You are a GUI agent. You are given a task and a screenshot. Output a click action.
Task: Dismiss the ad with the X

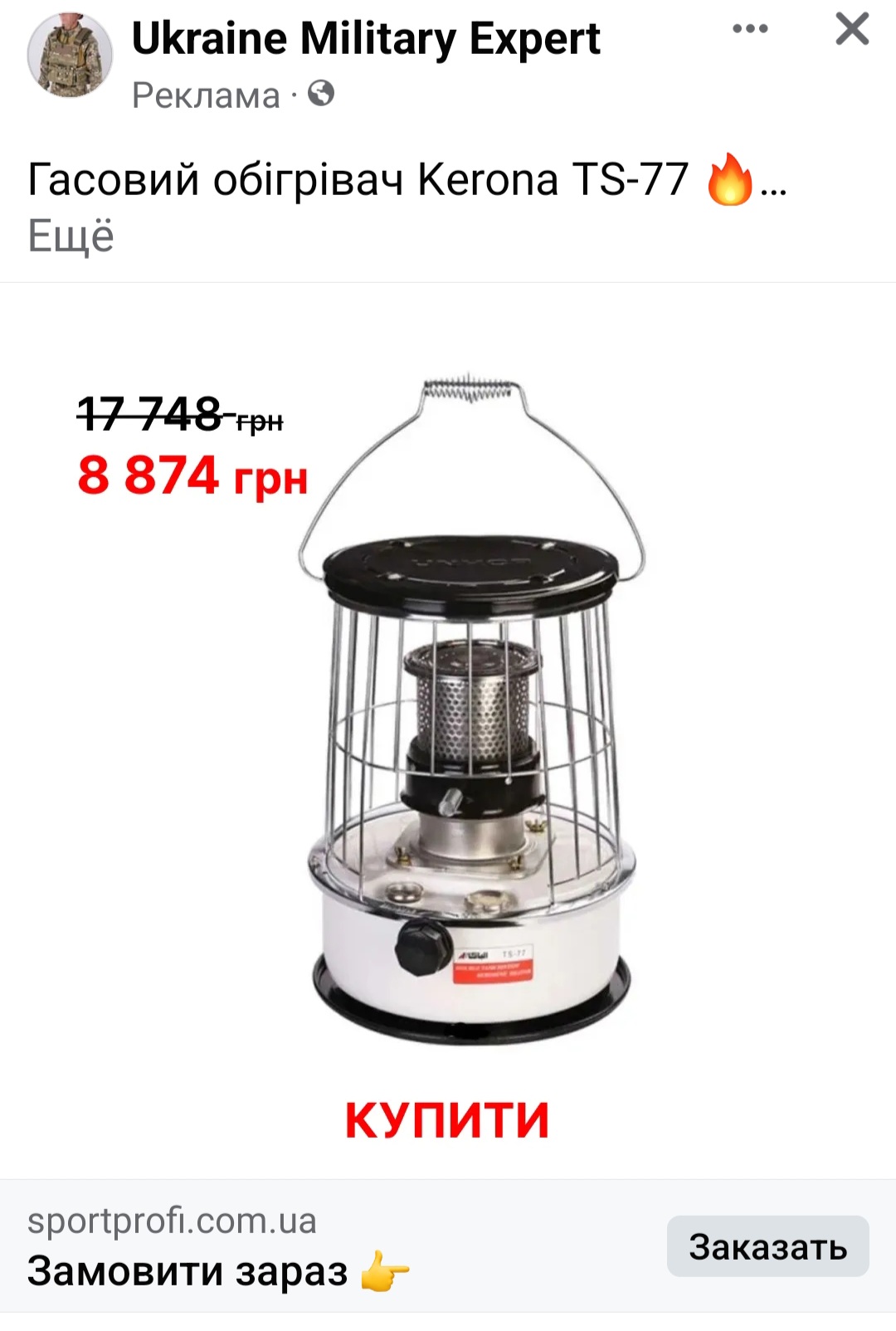pyautogui.click(x=852, y=29)
